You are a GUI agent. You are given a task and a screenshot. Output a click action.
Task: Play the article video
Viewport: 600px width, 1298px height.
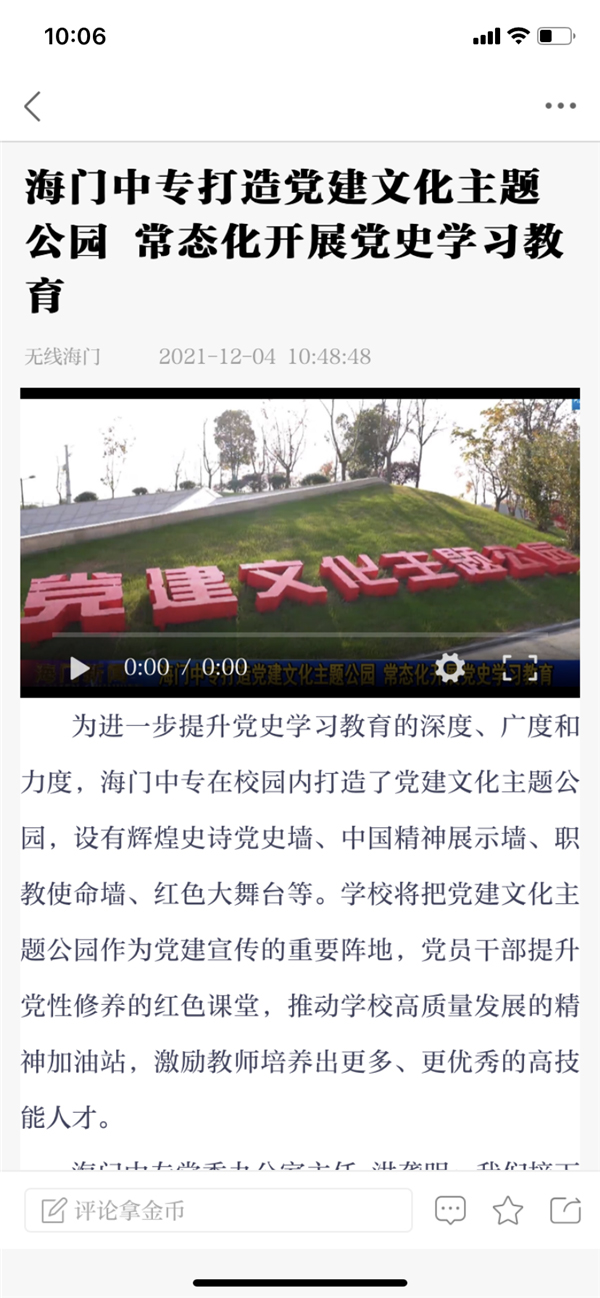[x=79, y=667]
